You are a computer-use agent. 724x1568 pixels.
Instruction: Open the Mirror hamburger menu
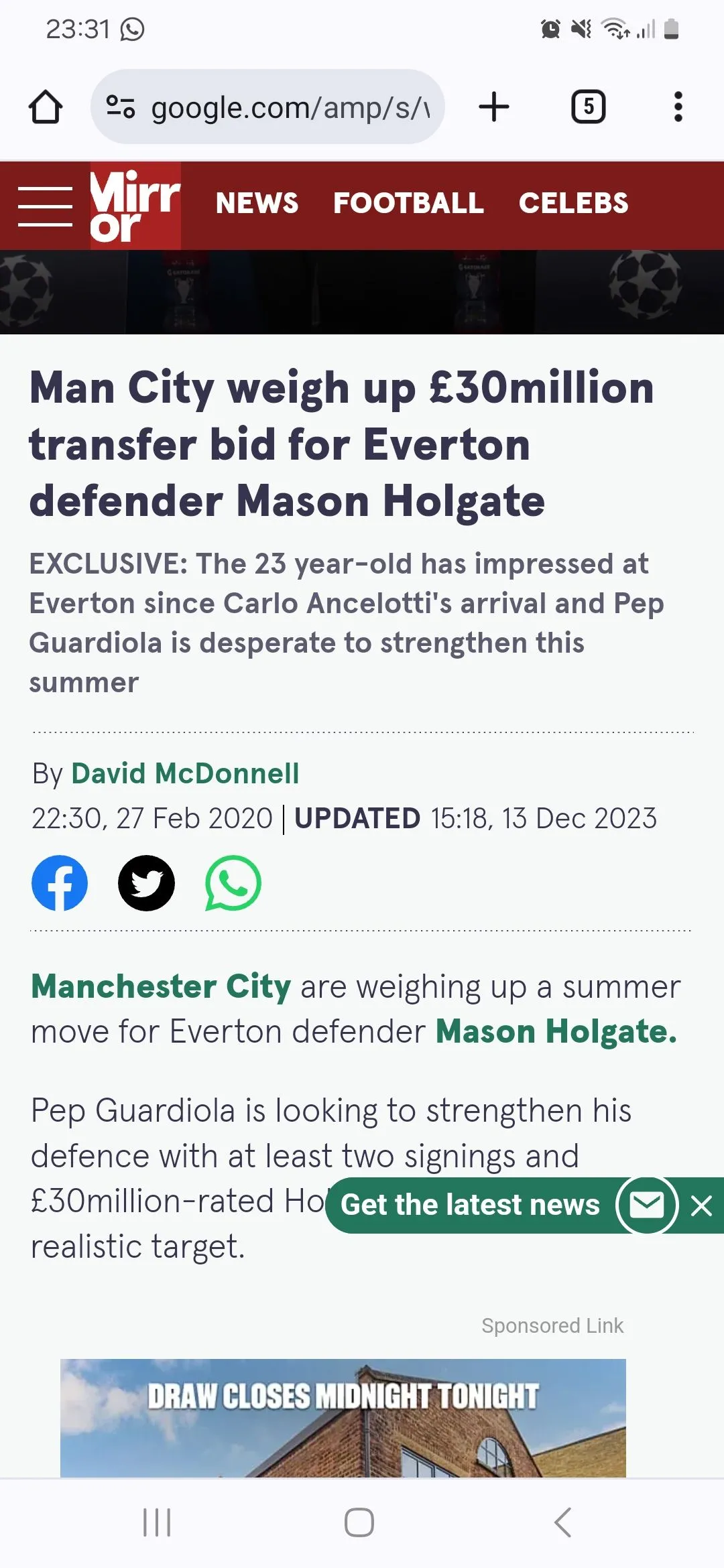(x=45, y=206)
